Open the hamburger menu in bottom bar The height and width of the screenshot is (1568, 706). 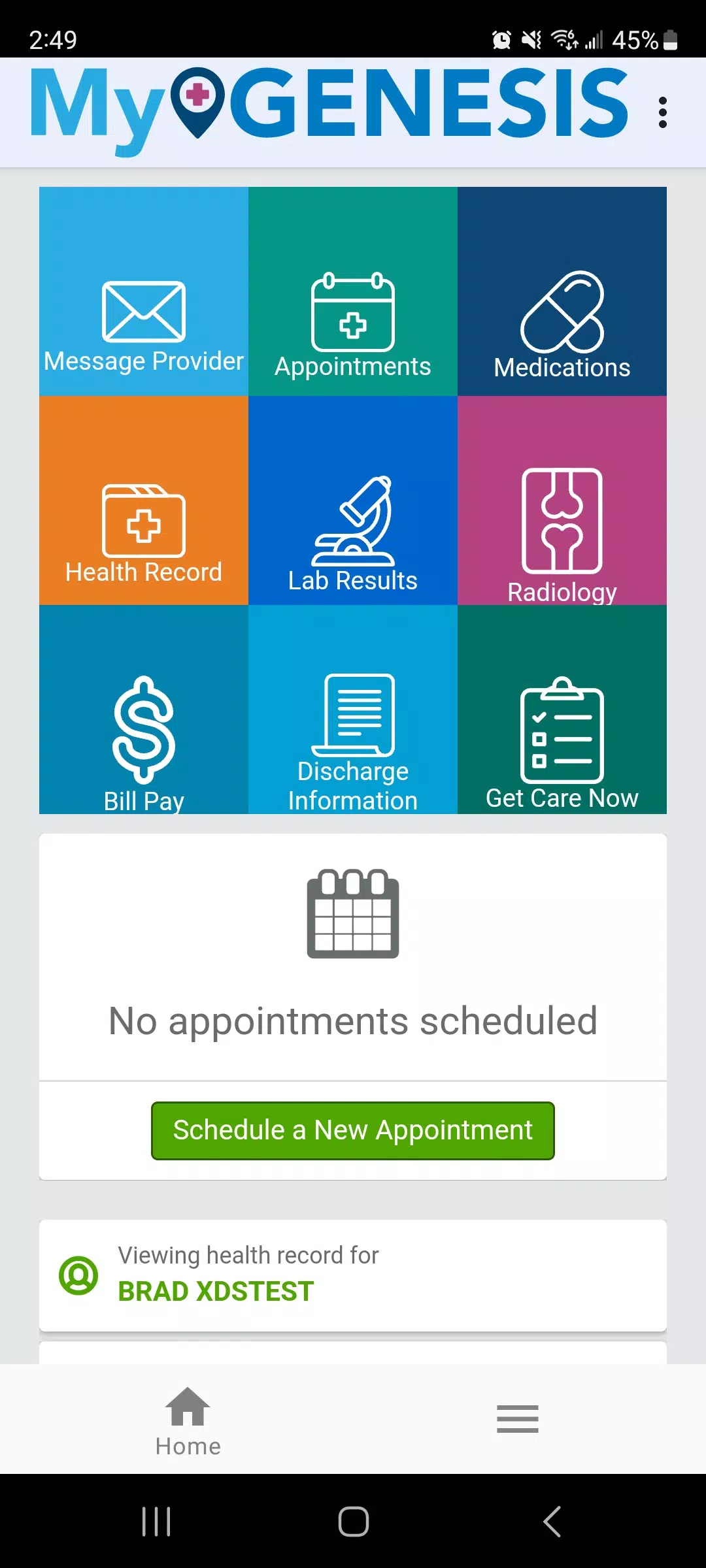[x=518, y=1419]
